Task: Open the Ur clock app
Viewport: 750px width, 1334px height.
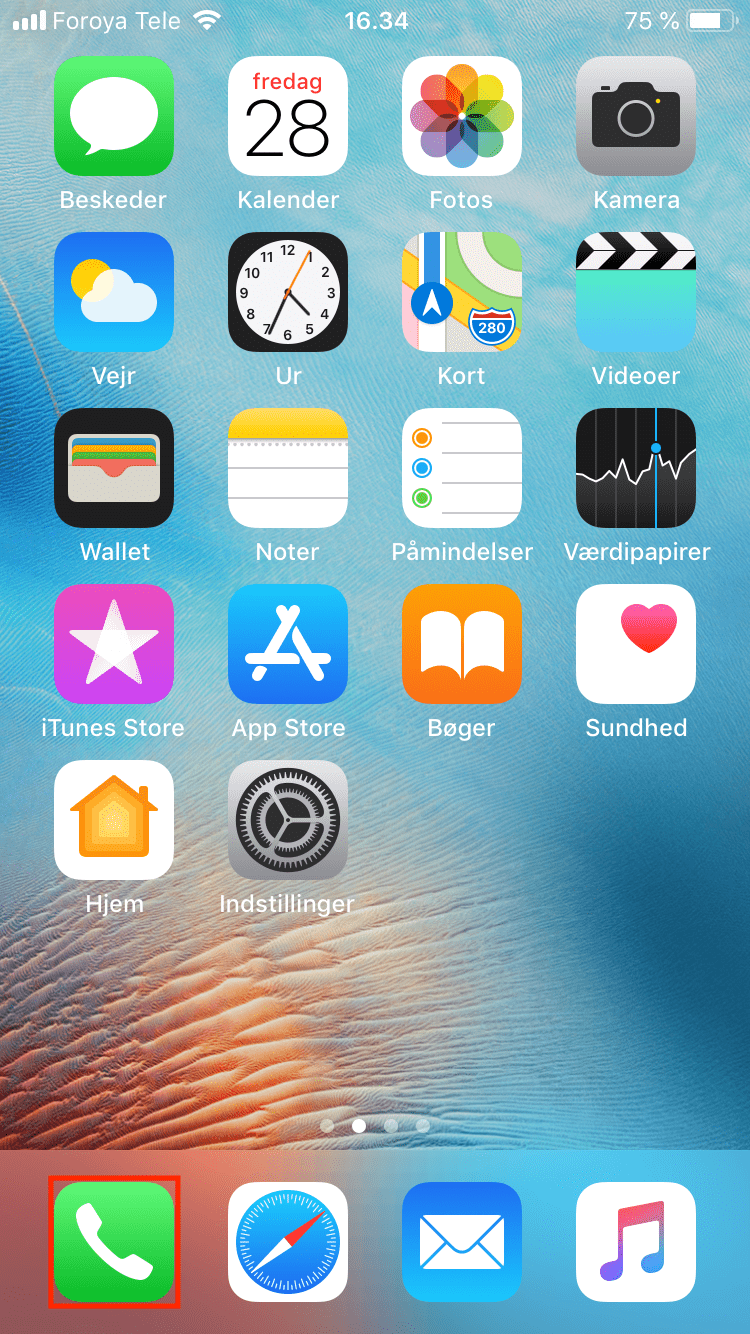Action: (287, 292)
